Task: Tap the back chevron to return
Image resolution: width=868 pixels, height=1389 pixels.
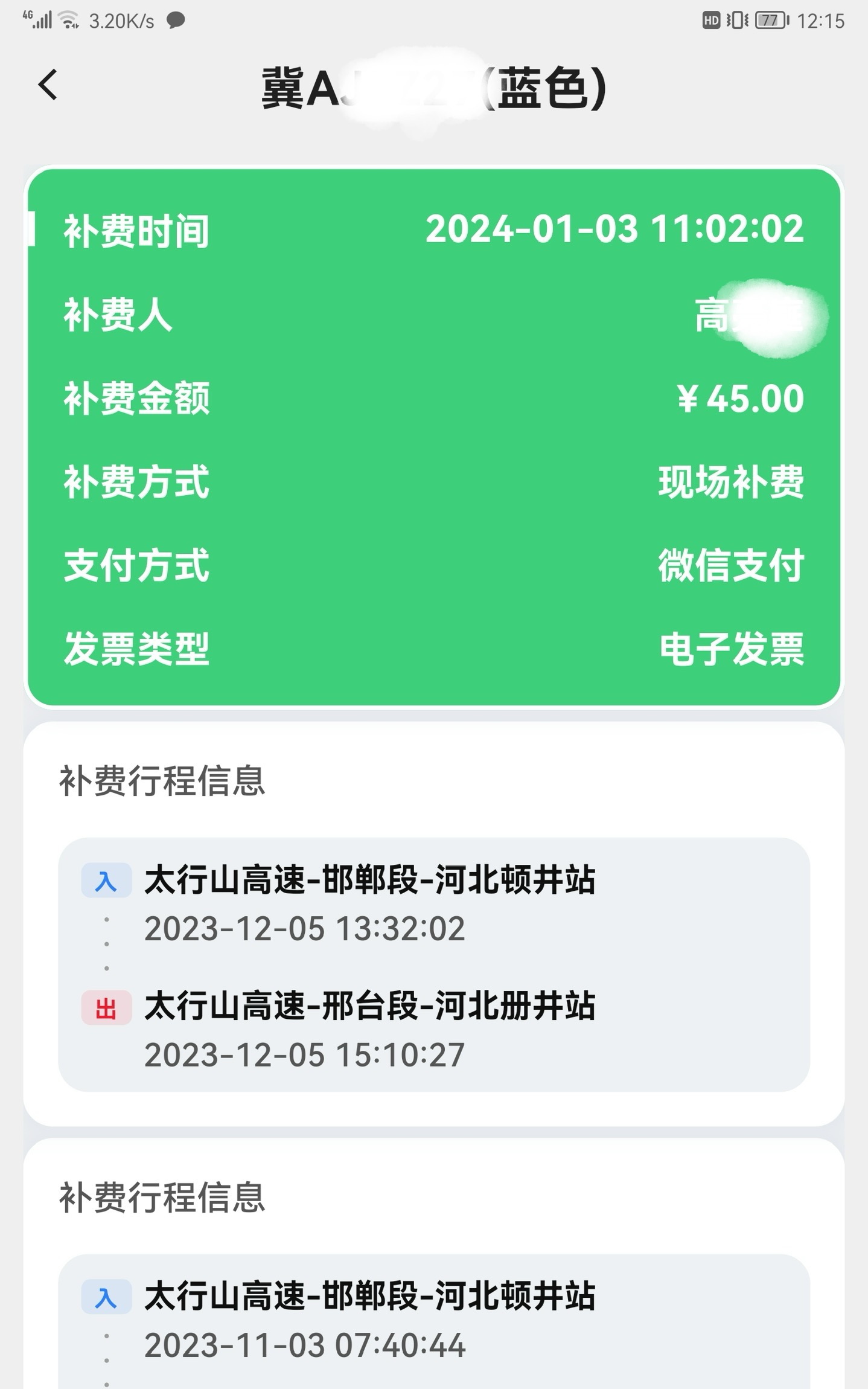Action: [48, 85]
